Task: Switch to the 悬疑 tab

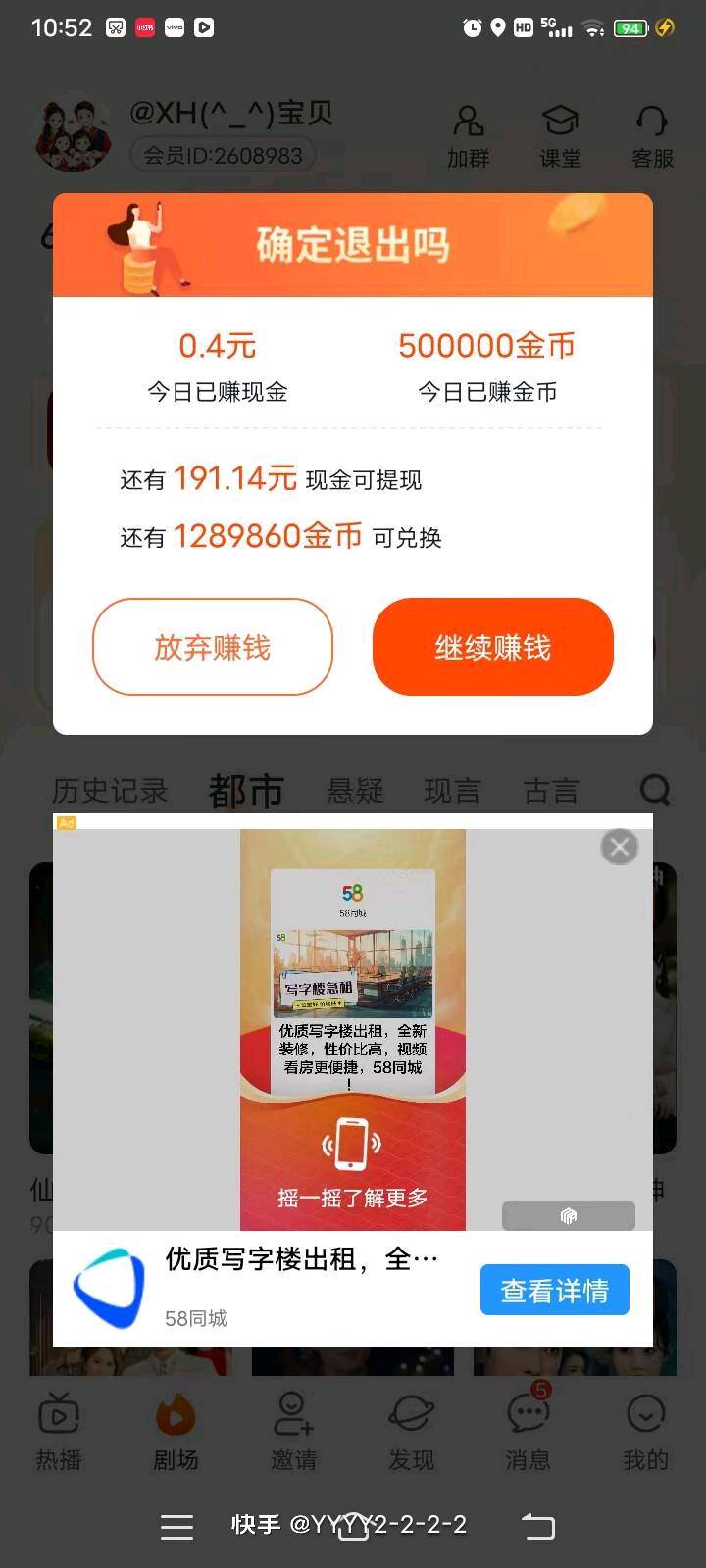Action: 355,790
